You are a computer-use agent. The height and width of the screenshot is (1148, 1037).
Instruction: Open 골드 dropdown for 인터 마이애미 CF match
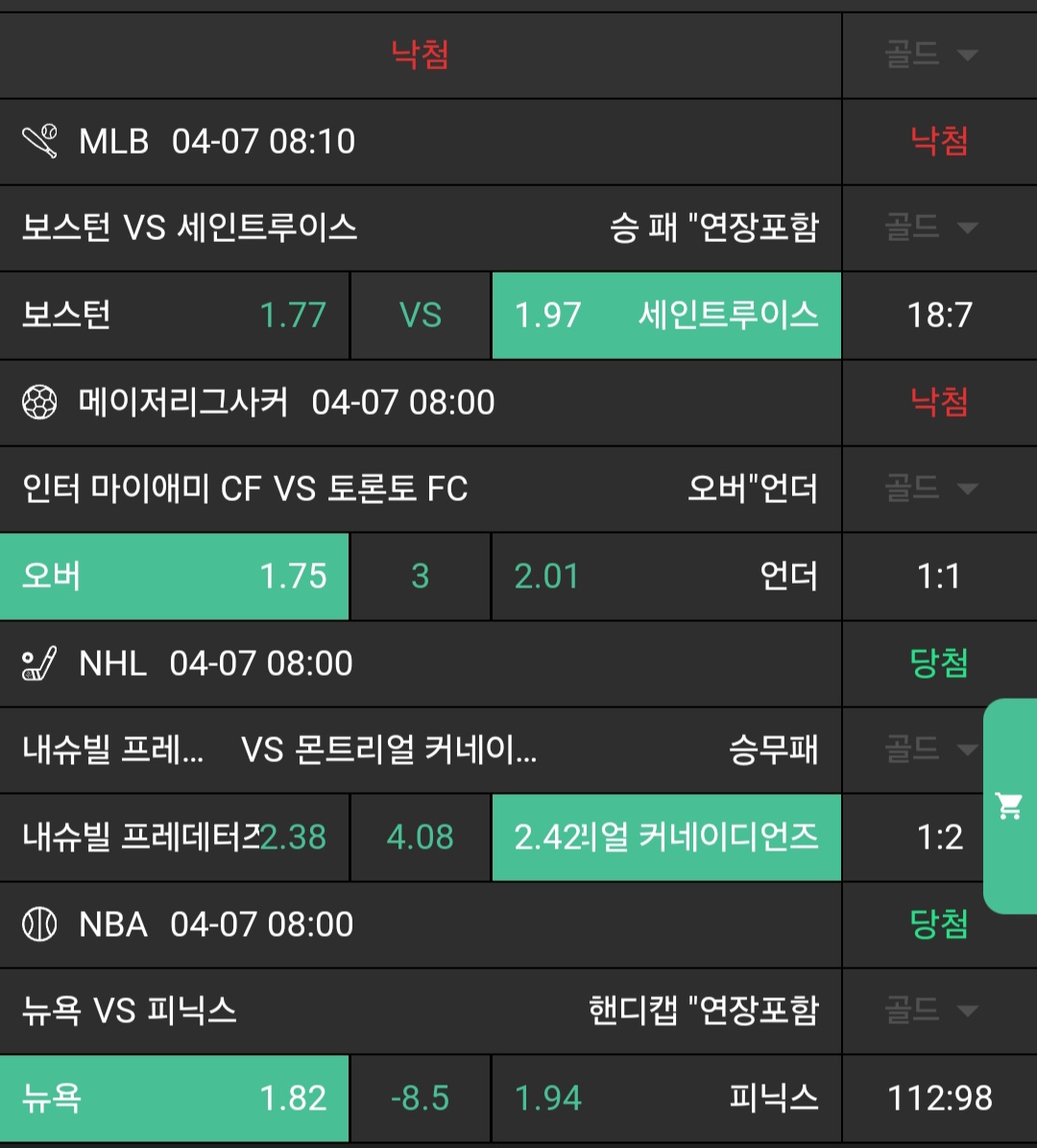point(929,489)
